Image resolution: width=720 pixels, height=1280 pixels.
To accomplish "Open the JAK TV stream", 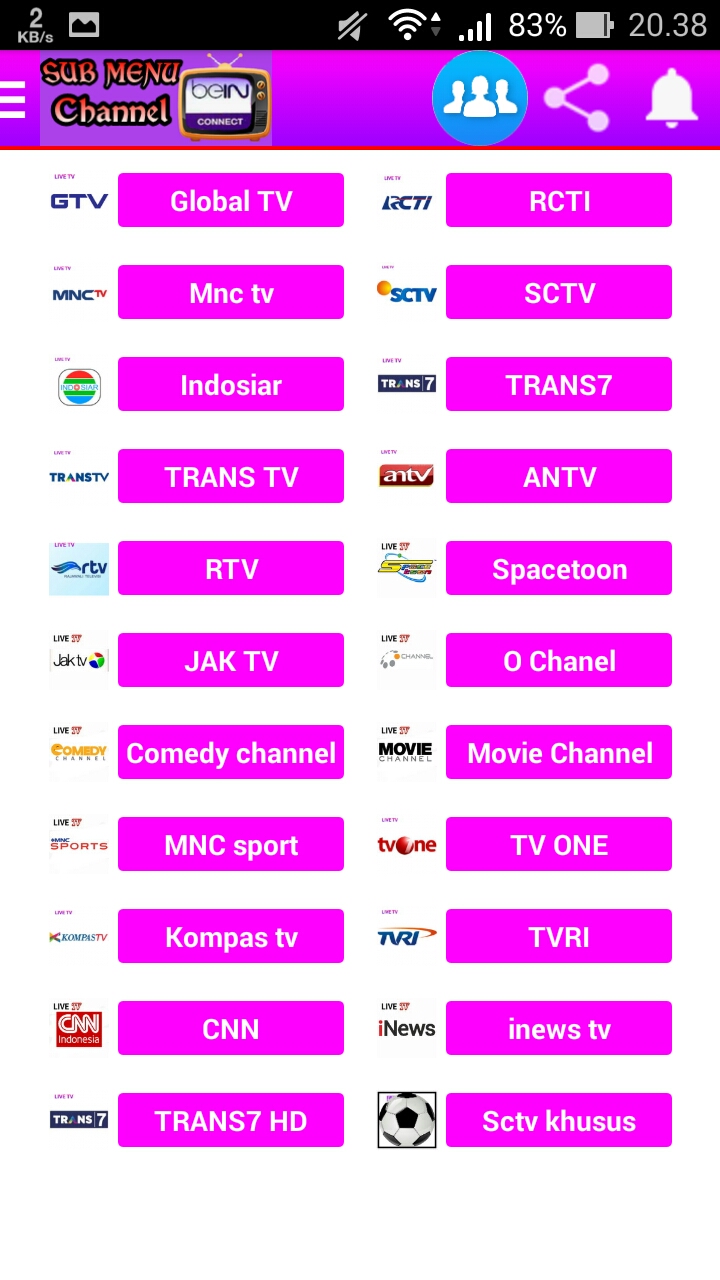I will coord(231,660).
